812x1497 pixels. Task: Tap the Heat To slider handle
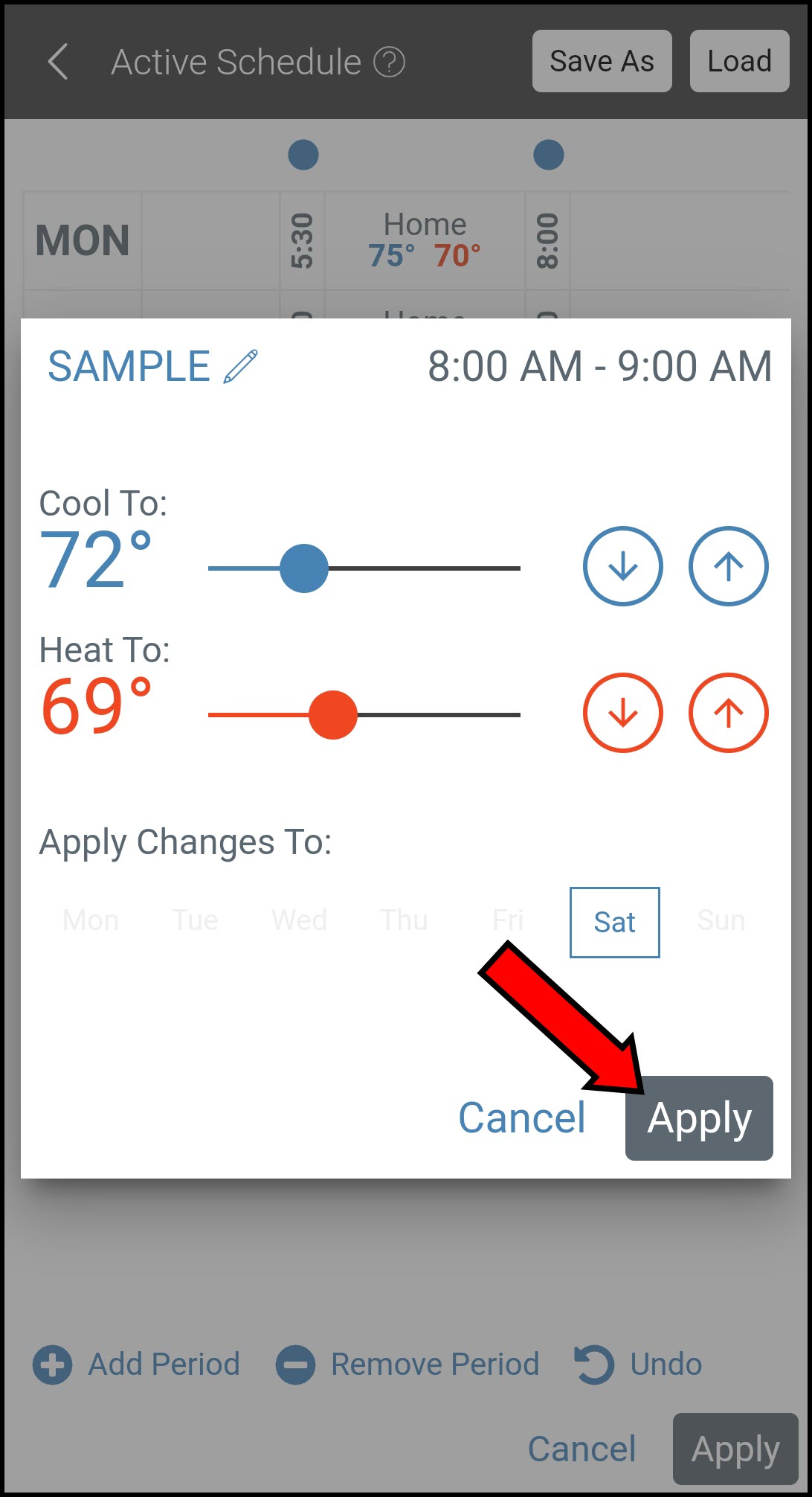click(x=333, y=715)
